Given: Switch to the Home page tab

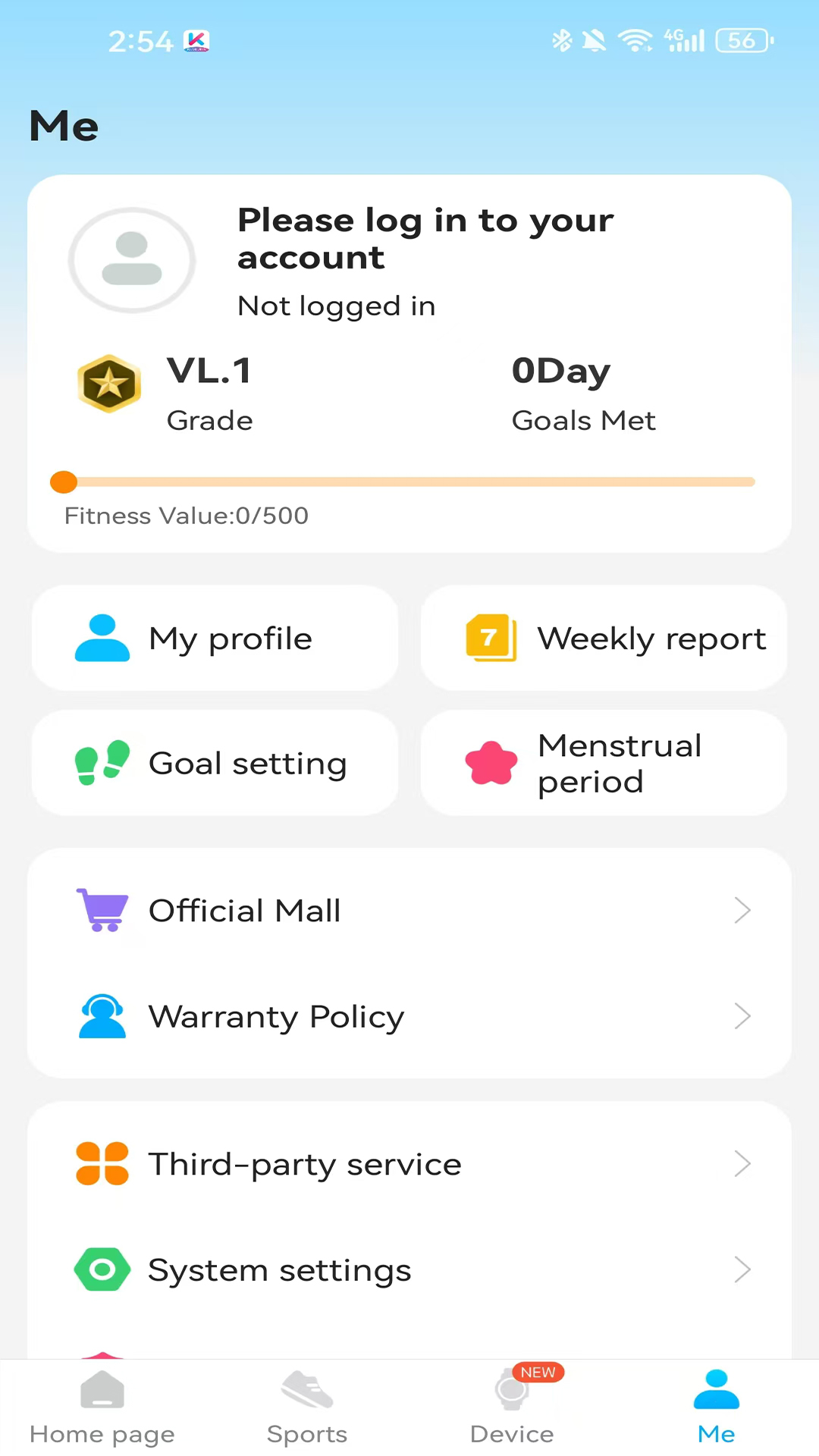Looking at the screenshot, I should click(102, 1407).
